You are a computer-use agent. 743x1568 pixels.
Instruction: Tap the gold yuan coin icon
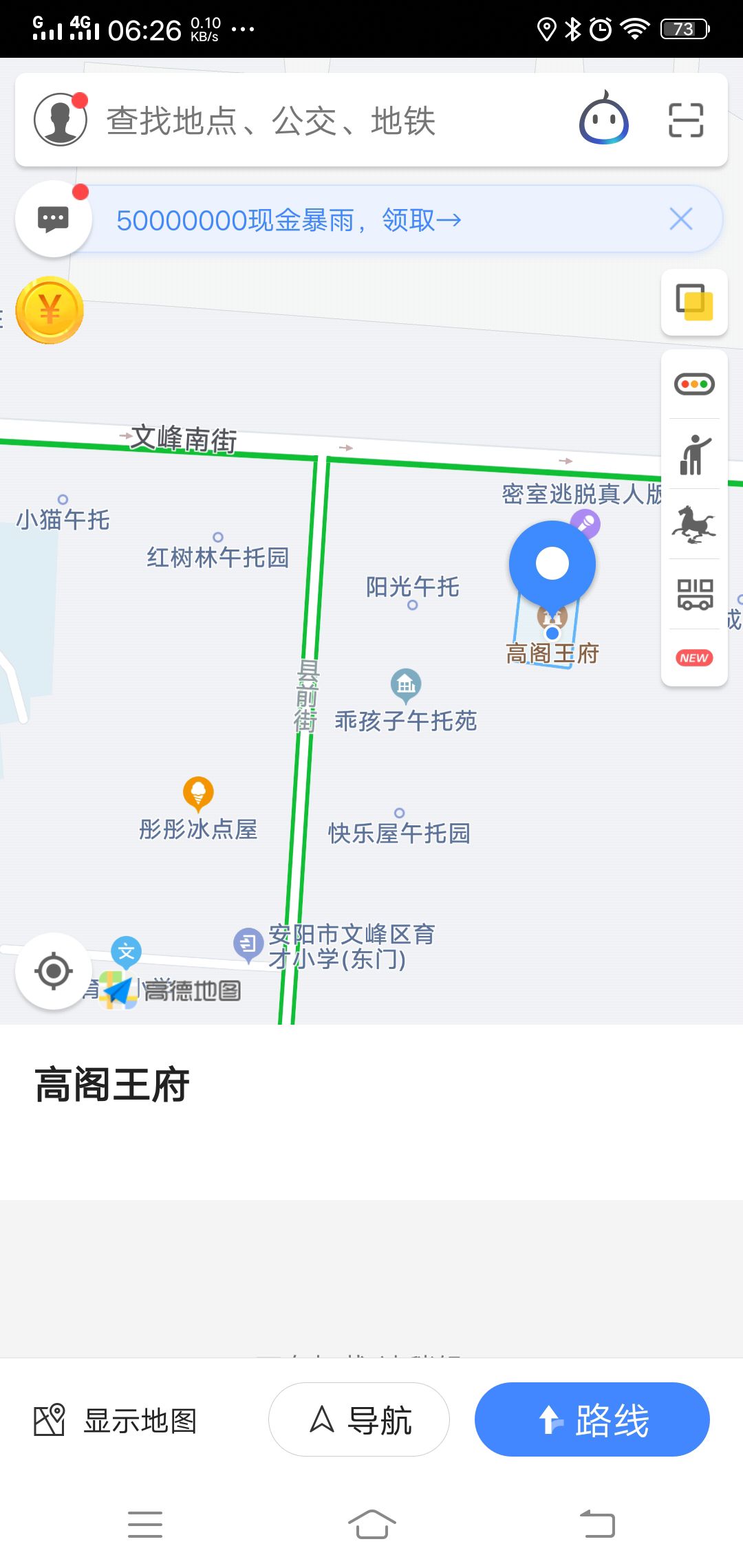point(50,310)
